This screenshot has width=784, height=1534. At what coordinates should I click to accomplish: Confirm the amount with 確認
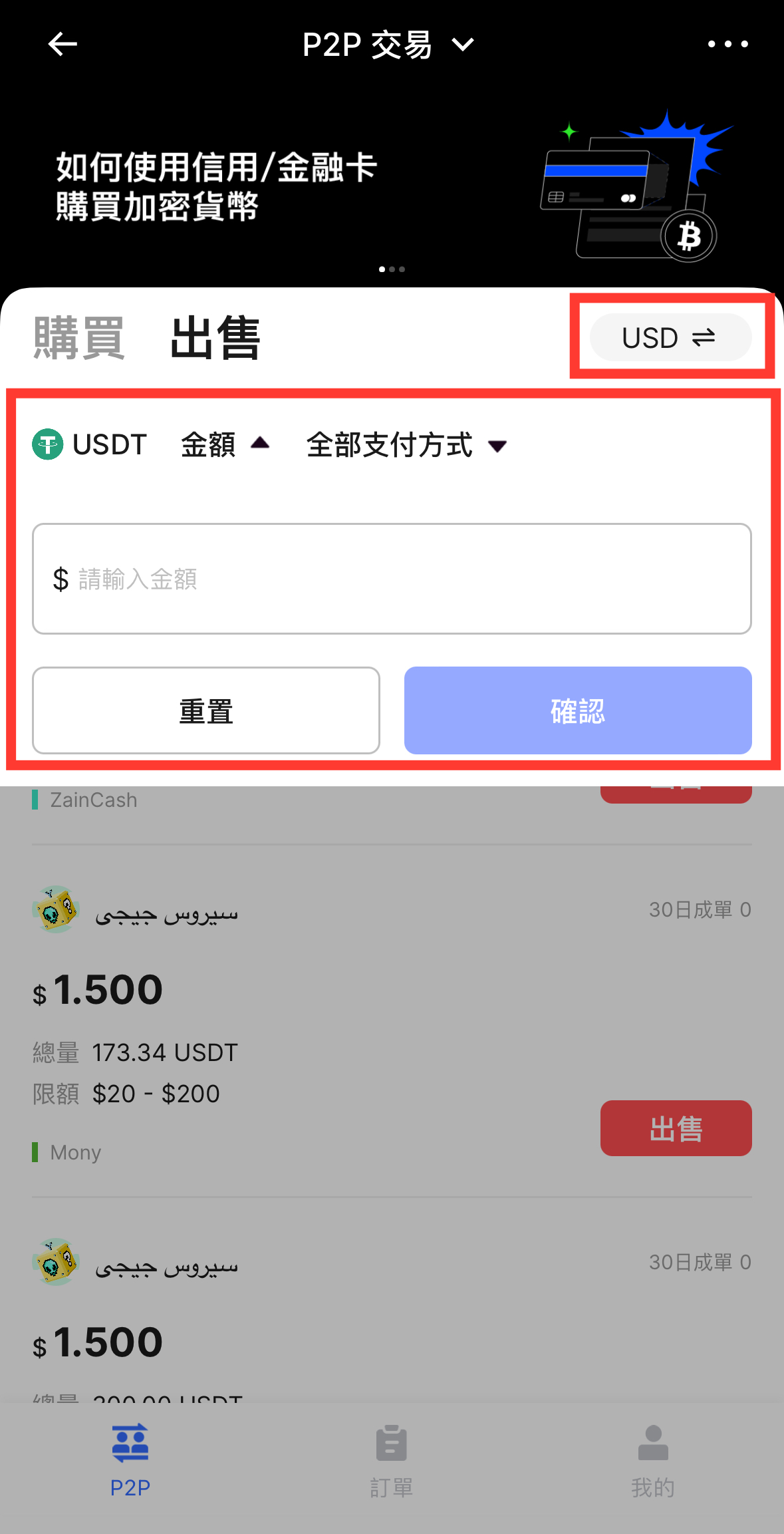[x=578, y=710]
